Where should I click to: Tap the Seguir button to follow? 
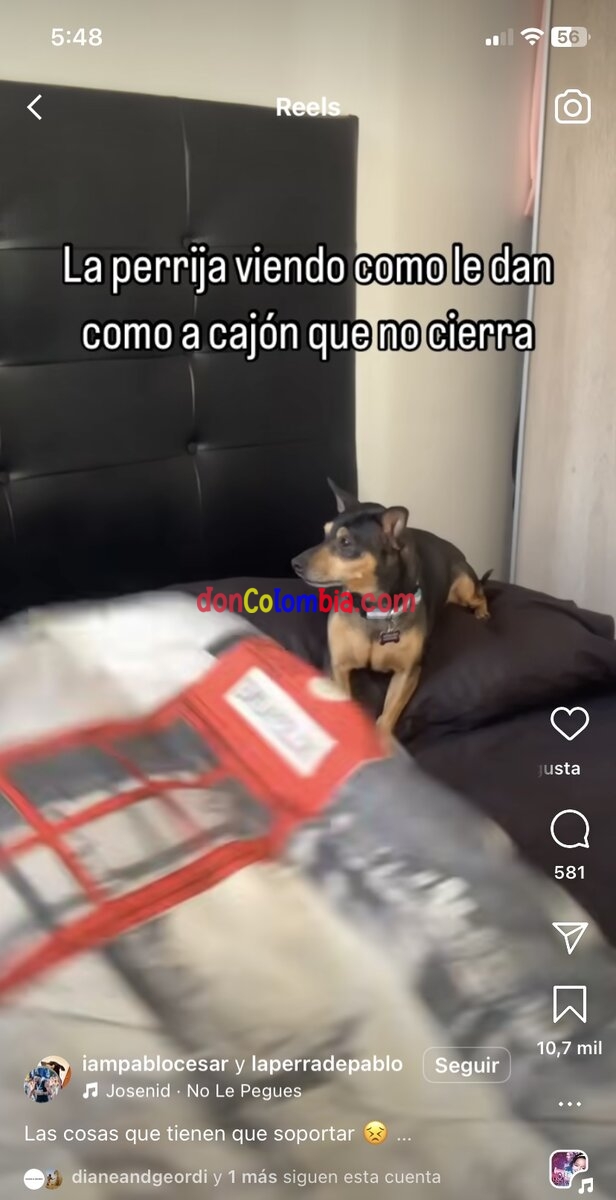click(x=466, y=1066)
